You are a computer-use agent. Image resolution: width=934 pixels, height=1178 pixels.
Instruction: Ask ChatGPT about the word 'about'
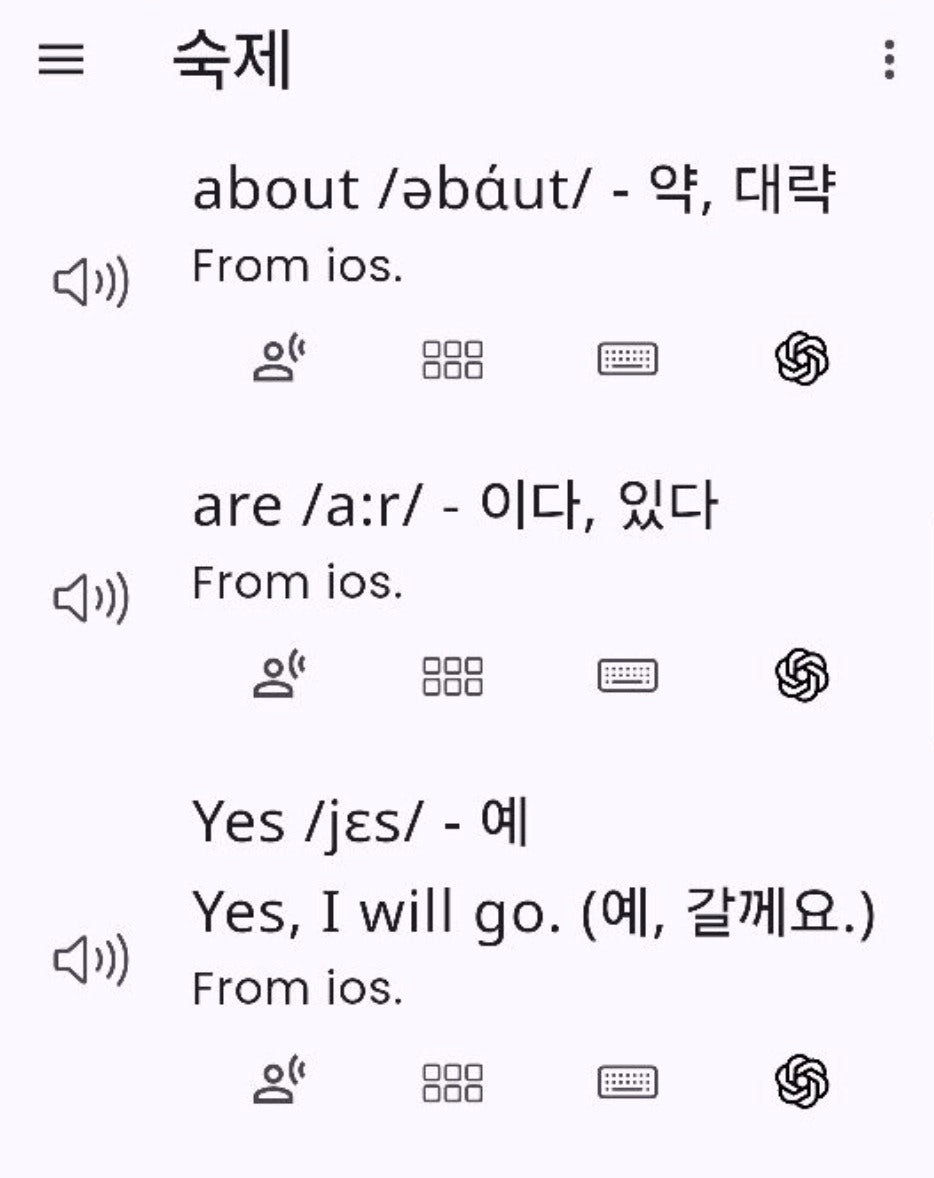[x=802, y=359]
